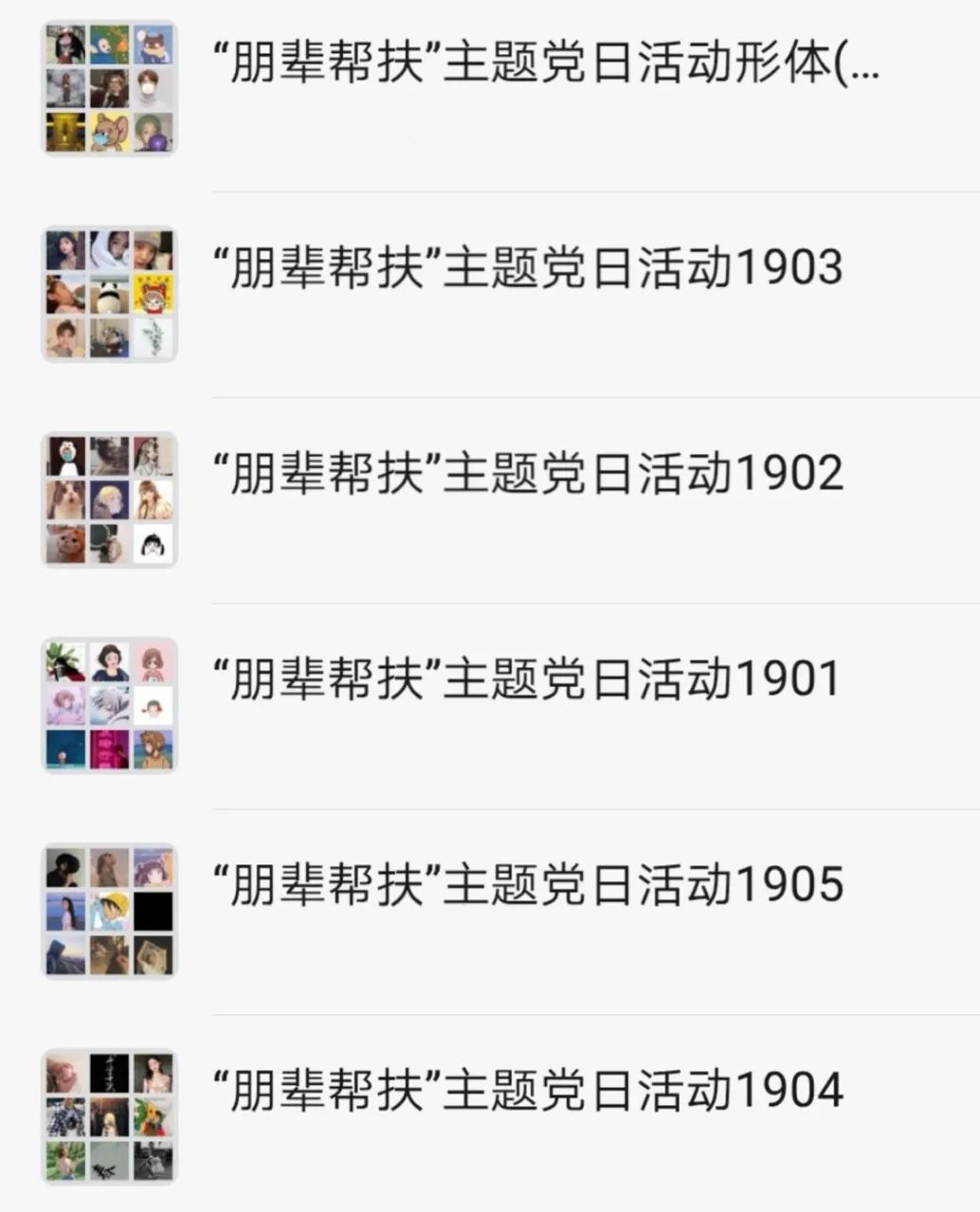This screenshot has height=1212, width=980.
Task: Select the "朋辈帮扶"主题党日活动1902 group chat
Action: tap(528, 474)
